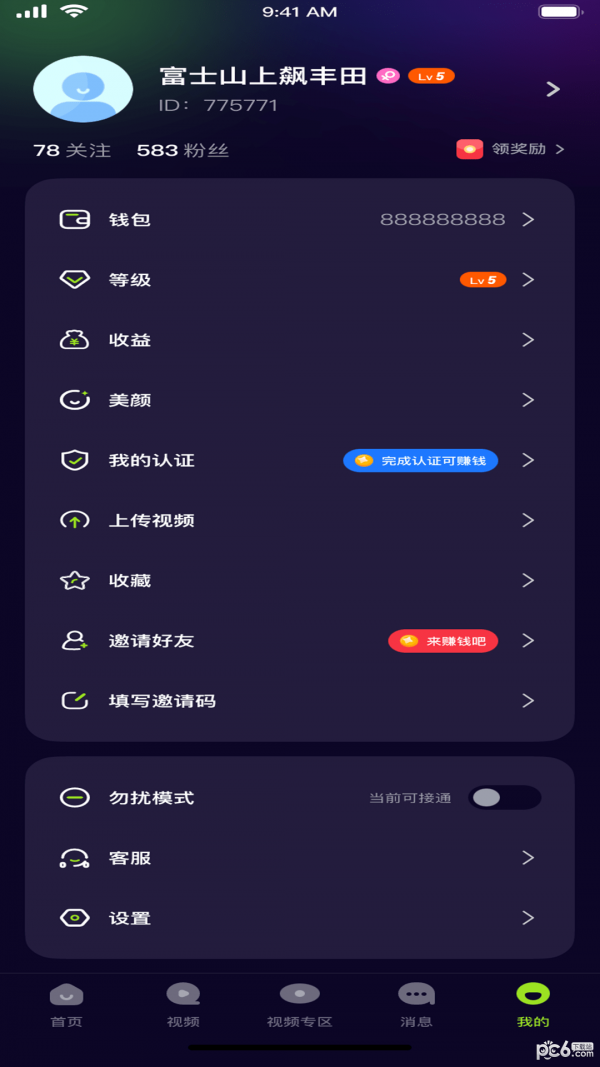600x1067 pixels.
Task: Tap 领奖励 to claim rewards
Action: pyautogui.click(x=511, y=149)
